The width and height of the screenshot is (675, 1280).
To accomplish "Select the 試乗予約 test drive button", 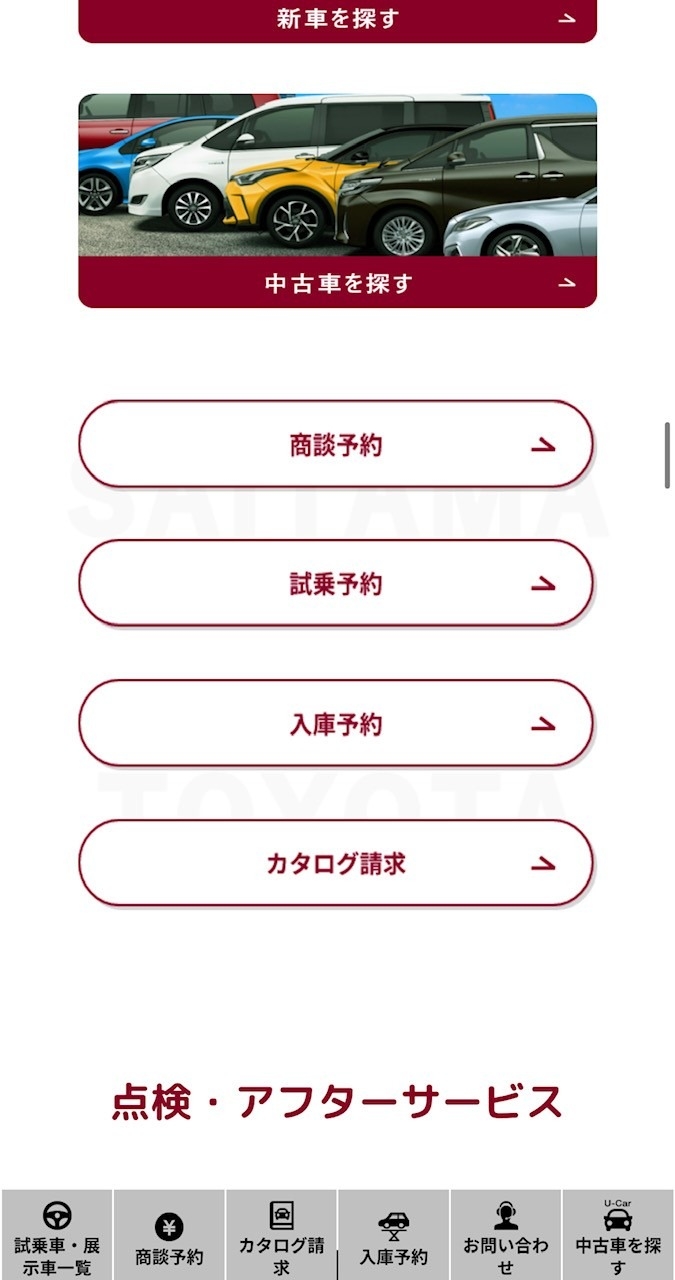I will (336, 584).
